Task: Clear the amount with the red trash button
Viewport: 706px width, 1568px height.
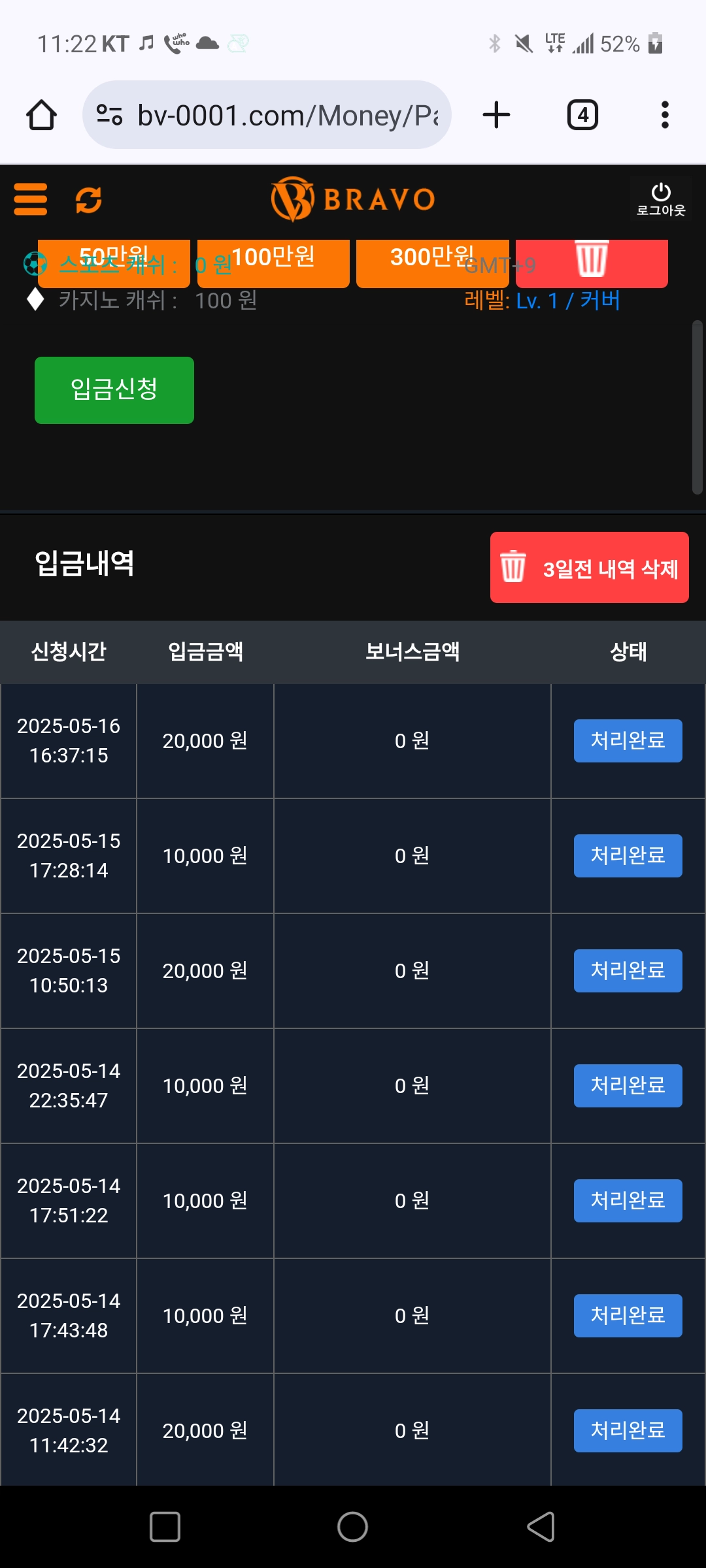Action: click(592, 263)
